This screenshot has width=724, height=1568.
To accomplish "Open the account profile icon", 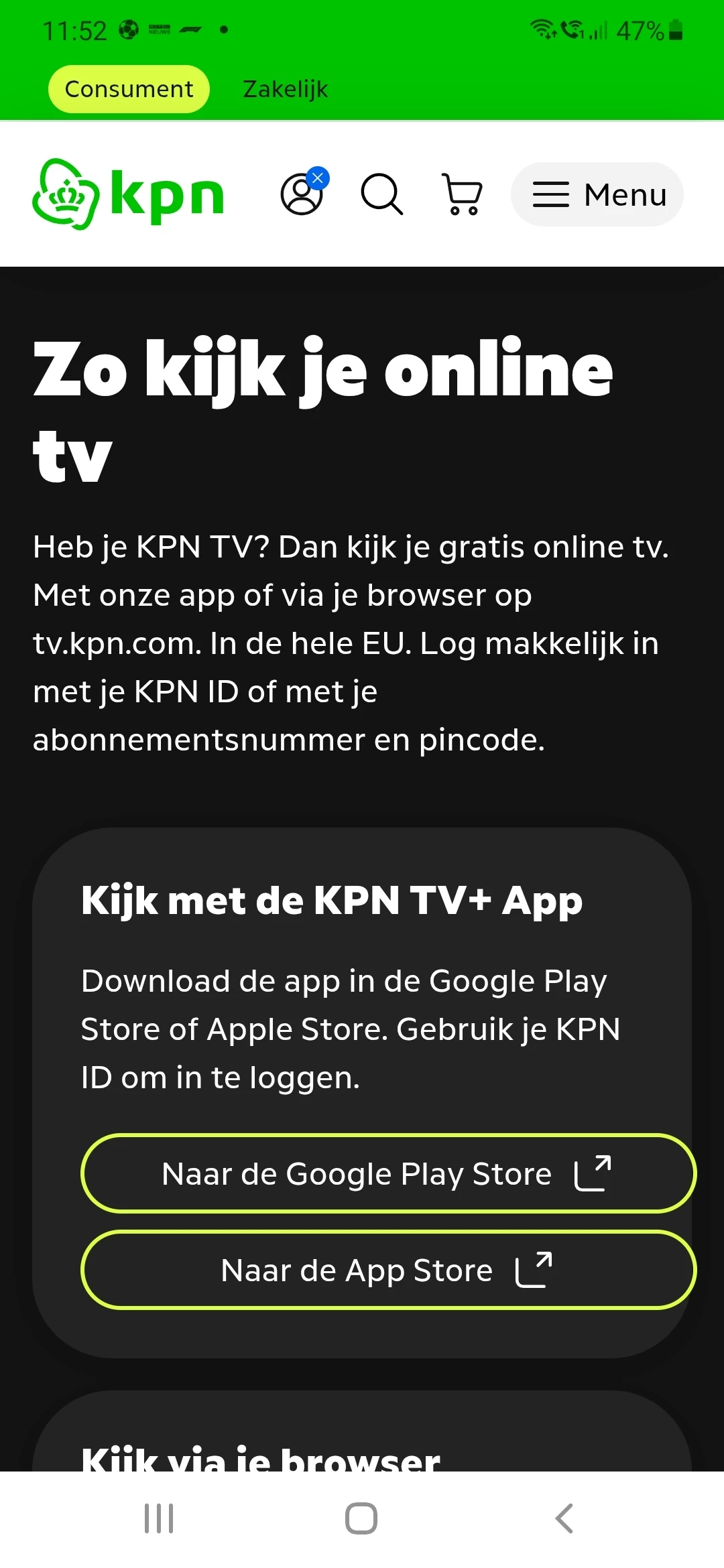I will pos(302,194).
